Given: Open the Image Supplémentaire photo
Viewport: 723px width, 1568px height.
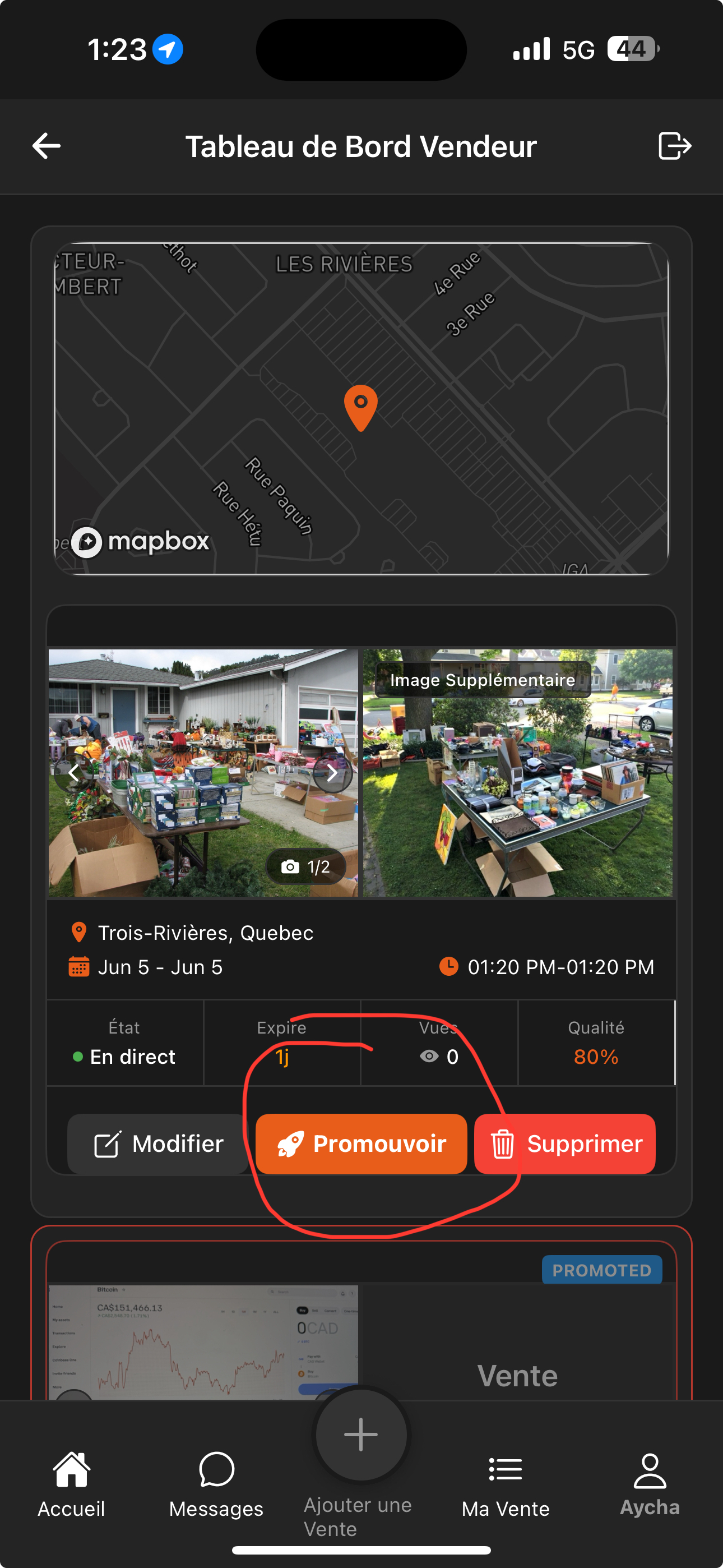Looking at the screenshot, I should [x=517, y=773].
